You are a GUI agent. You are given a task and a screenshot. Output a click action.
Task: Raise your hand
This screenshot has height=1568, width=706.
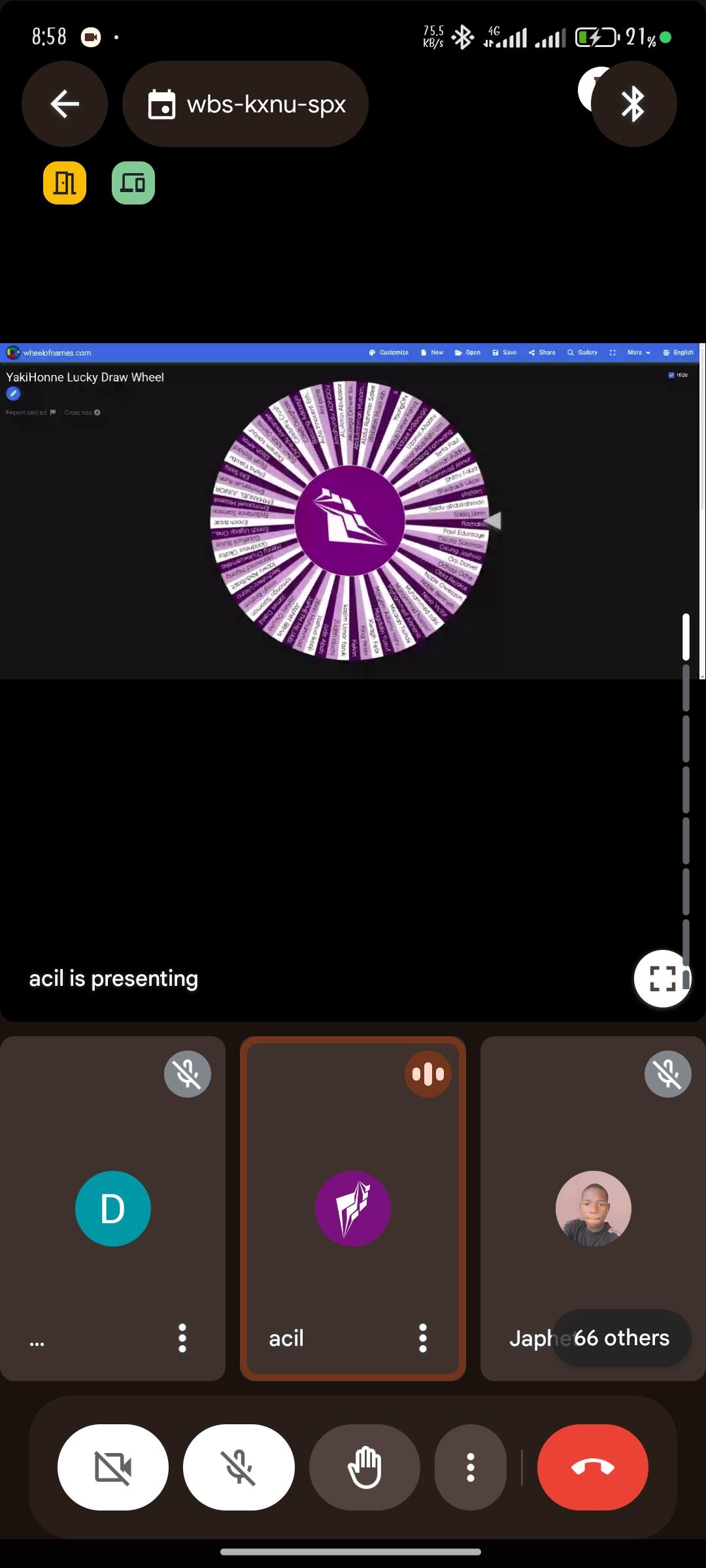click(x=364, y=1467)
